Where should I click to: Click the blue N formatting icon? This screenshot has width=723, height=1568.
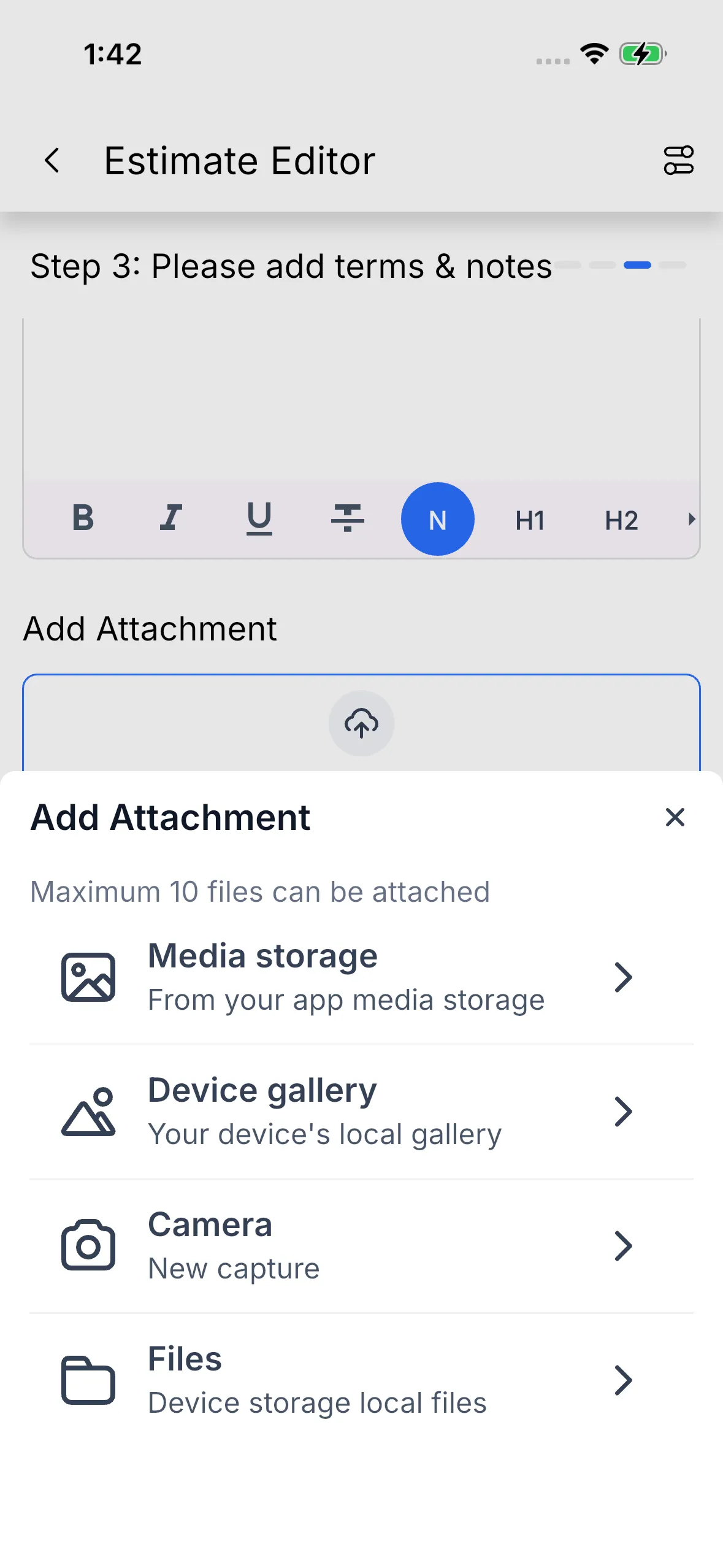pyautogui.click(x=437, y=518)
